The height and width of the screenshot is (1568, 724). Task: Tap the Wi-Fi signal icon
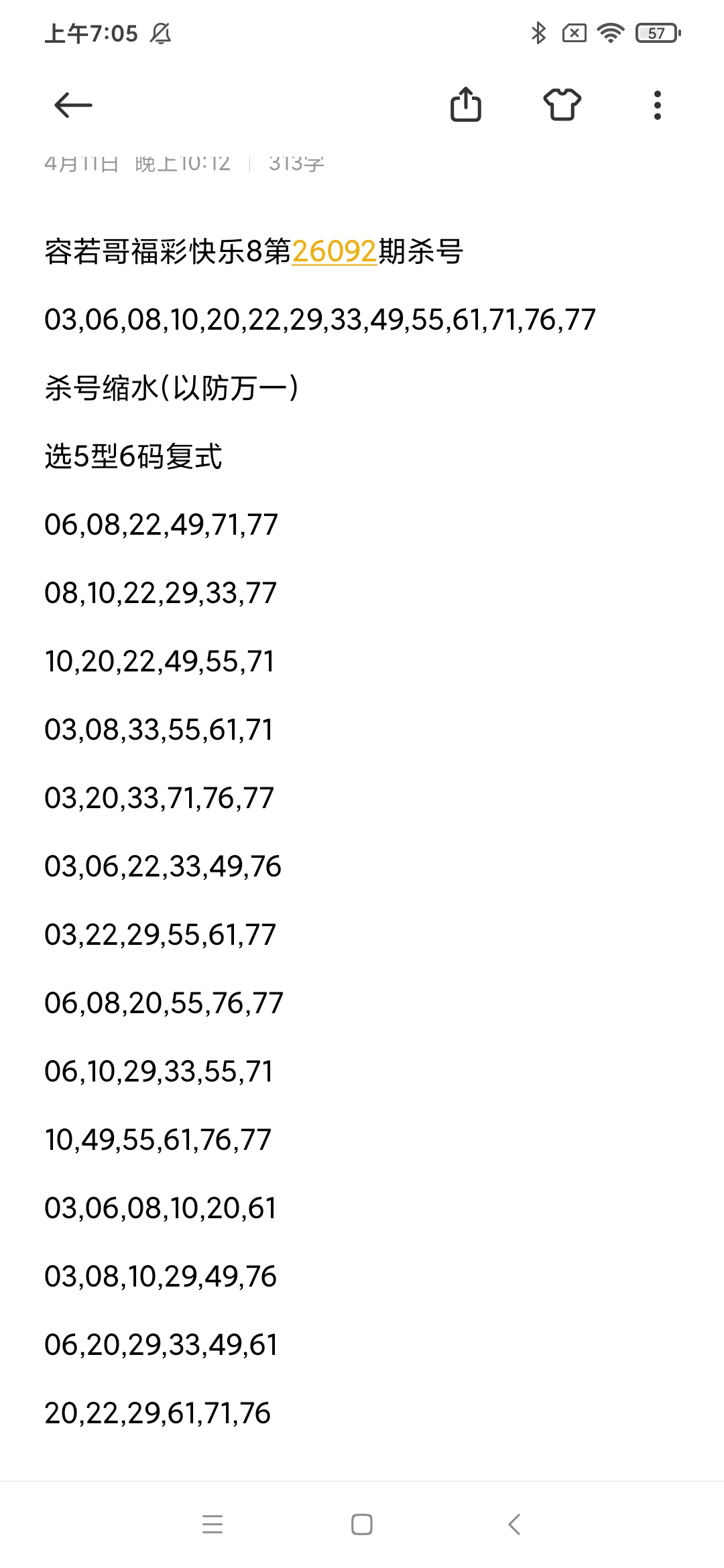pyautogui.click(x=610, y=32)
